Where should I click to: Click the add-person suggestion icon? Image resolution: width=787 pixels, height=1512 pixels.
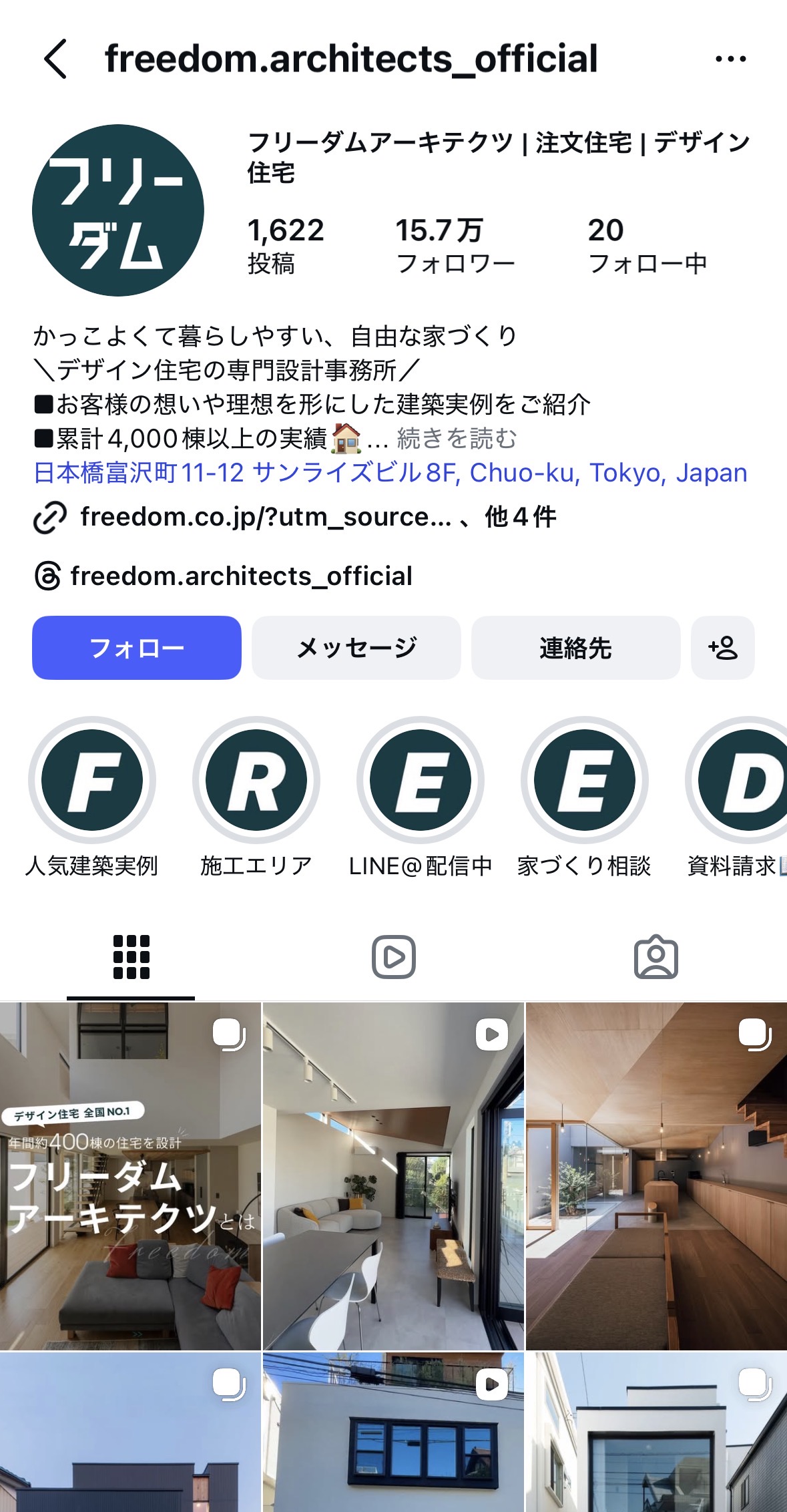[x=723, y=648]
